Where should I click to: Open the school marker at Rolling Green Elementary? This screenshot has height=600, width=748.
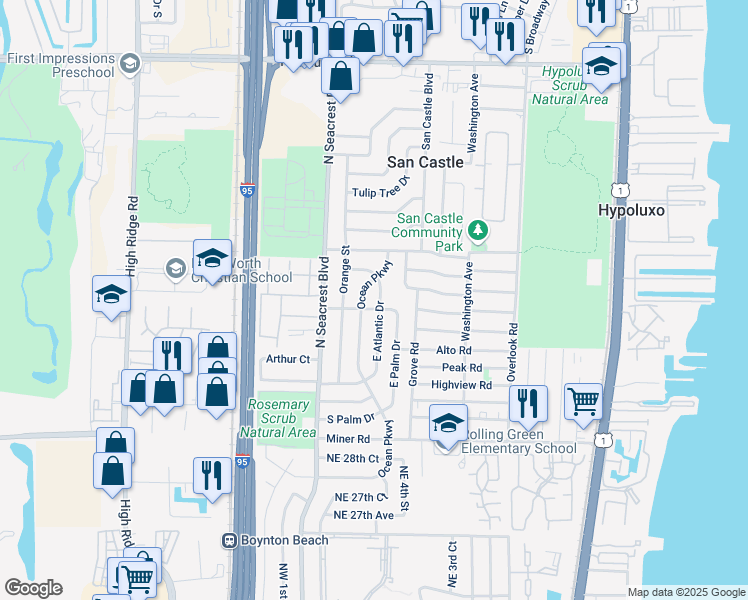[x=449, y=422]
